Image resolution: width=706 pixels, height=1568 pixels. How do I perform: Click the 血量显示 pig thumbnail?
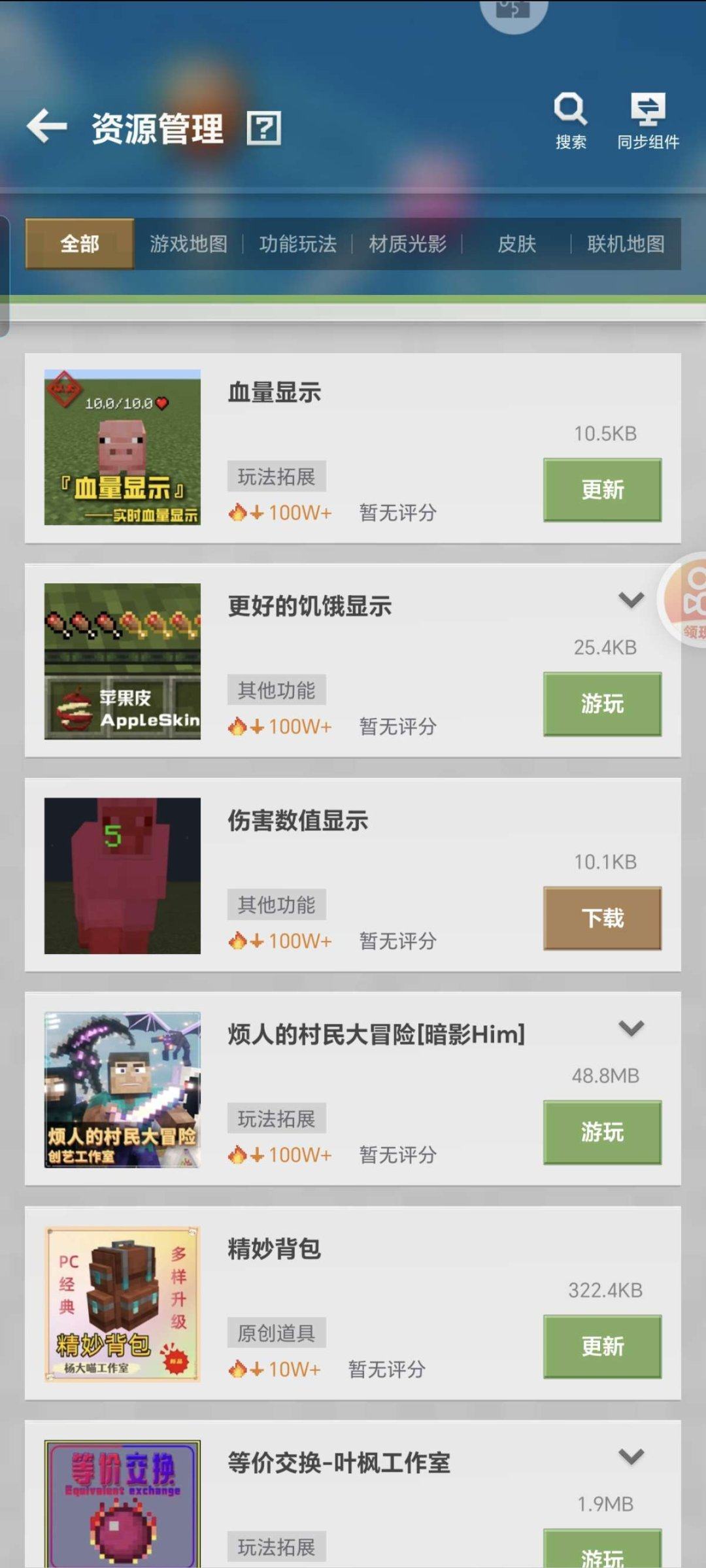(x=122, y=448)
